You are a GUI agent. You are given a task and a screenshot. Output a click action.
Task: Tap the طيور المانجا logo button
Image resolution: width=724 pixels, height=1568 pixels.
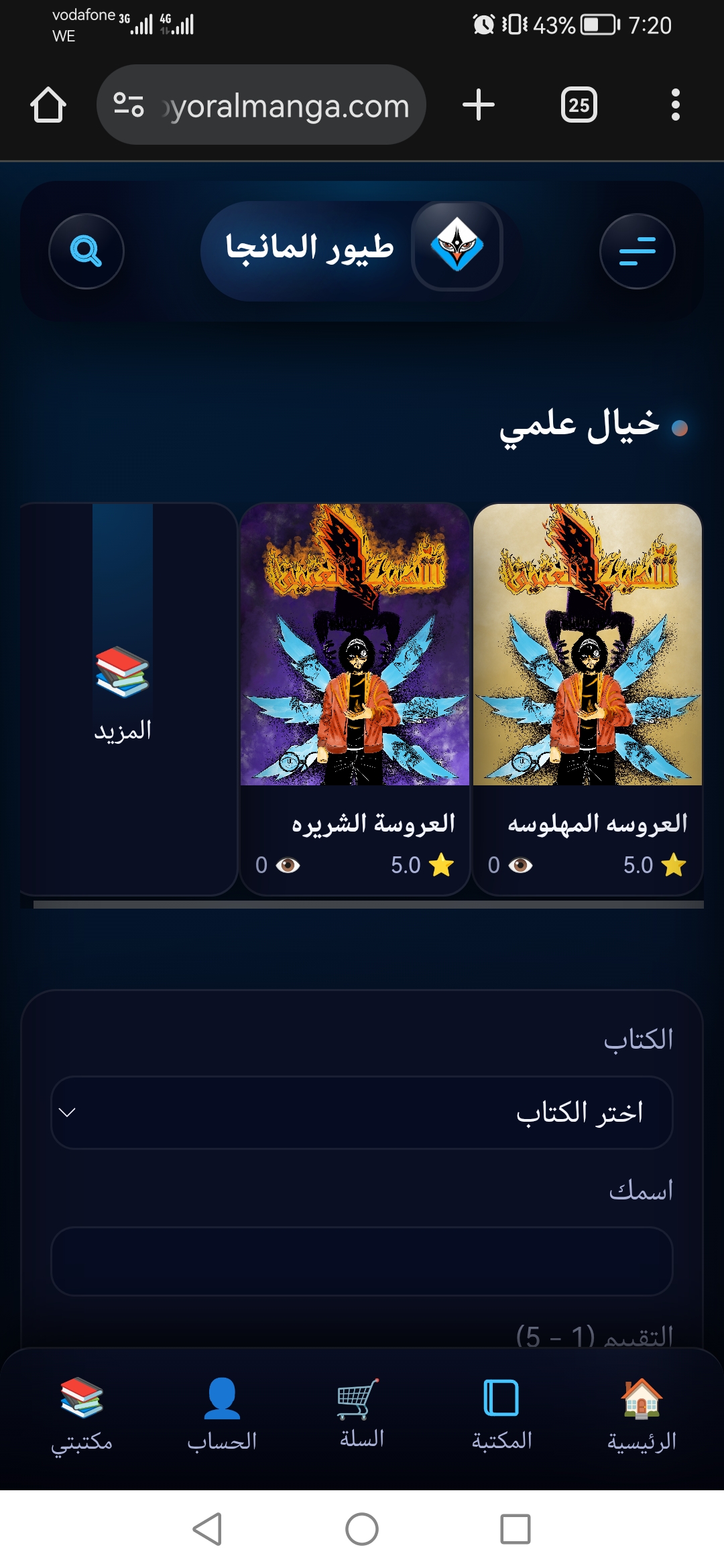click(352, 248)
